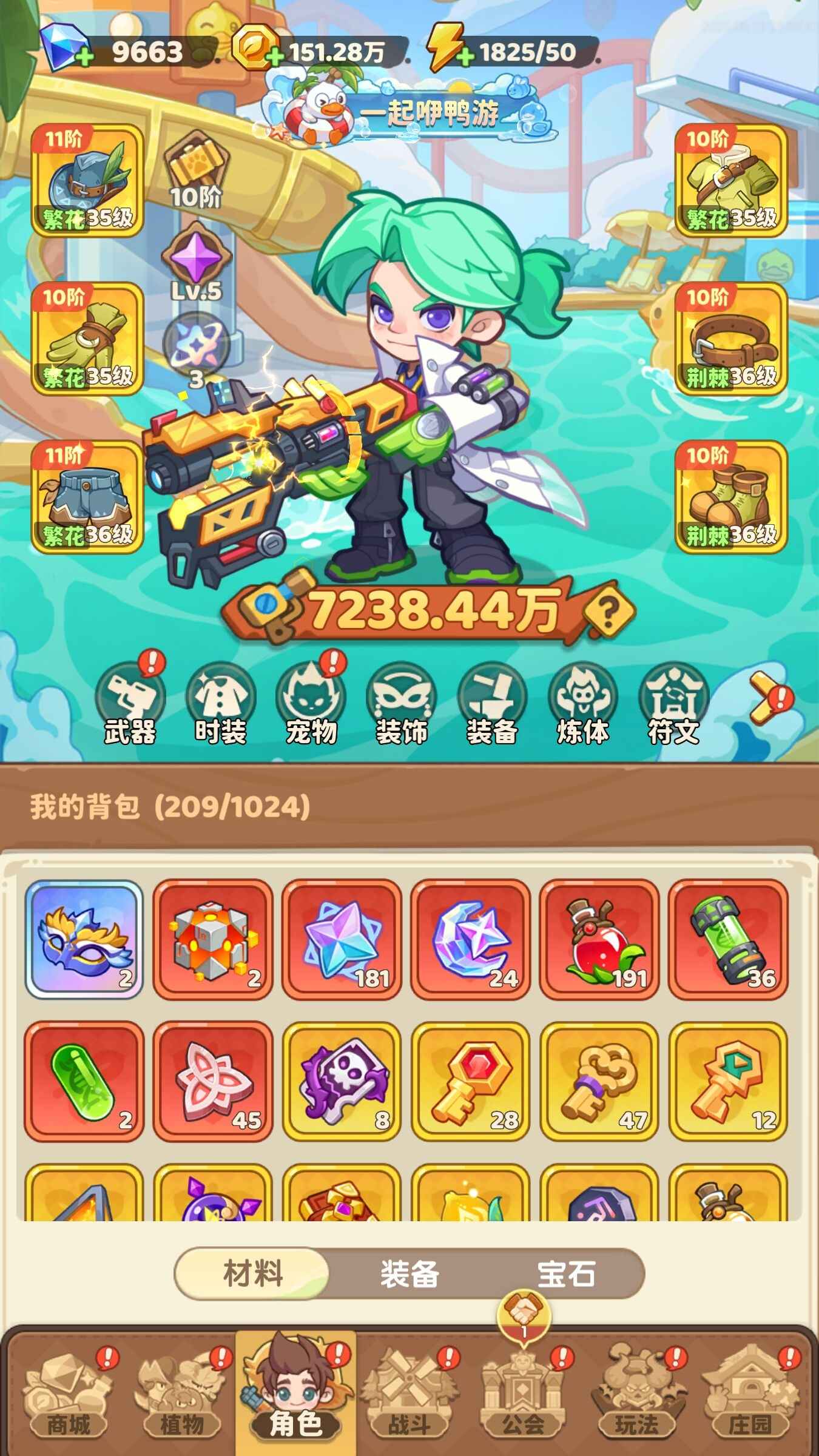The image size is (819, 1456).
Task: Open the 炼体 body training menu
Action: pos(582,704)
